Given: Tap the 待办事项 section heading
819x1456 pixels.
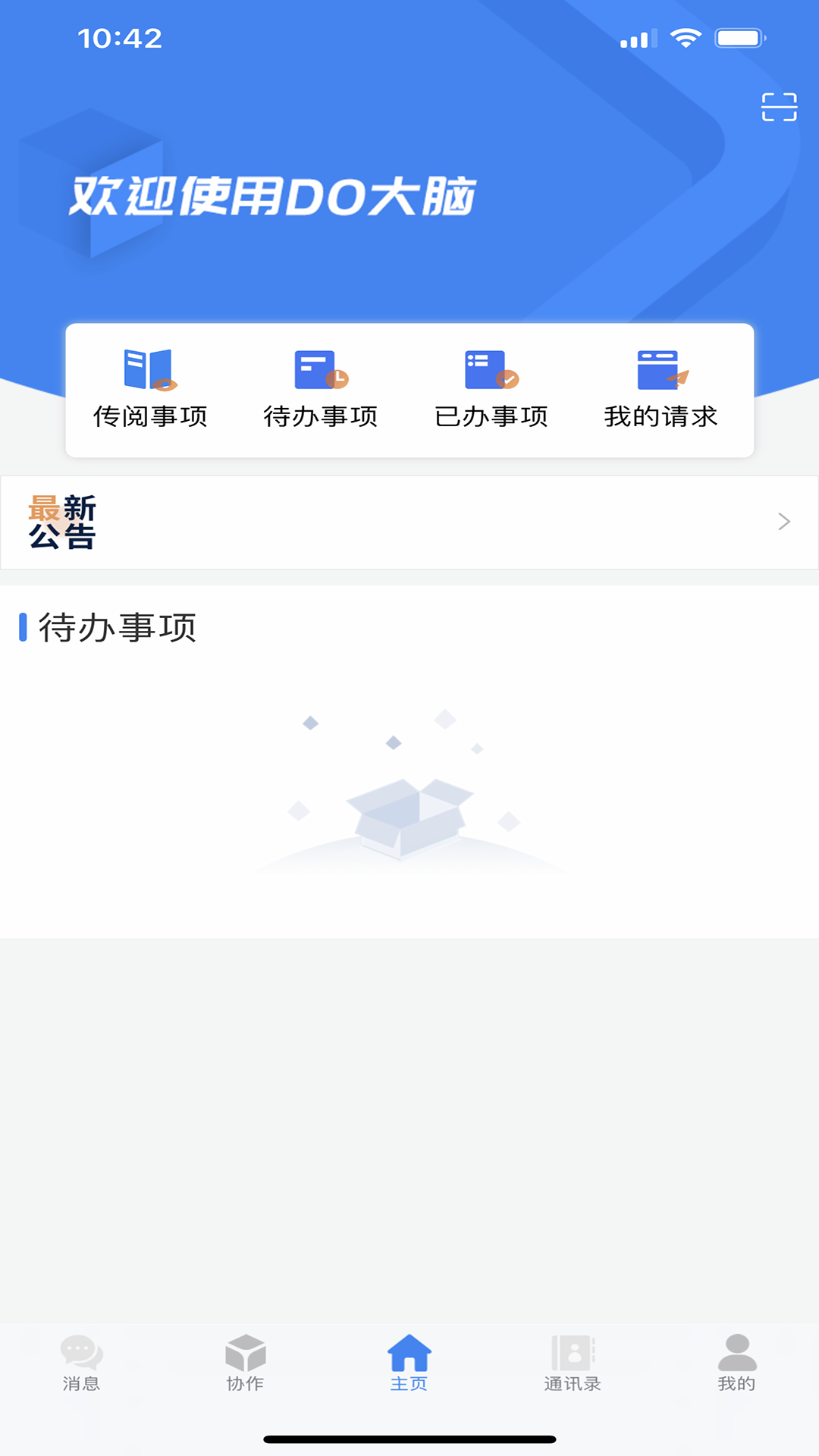Looking at the screenshot, I should tap(118, 627).
